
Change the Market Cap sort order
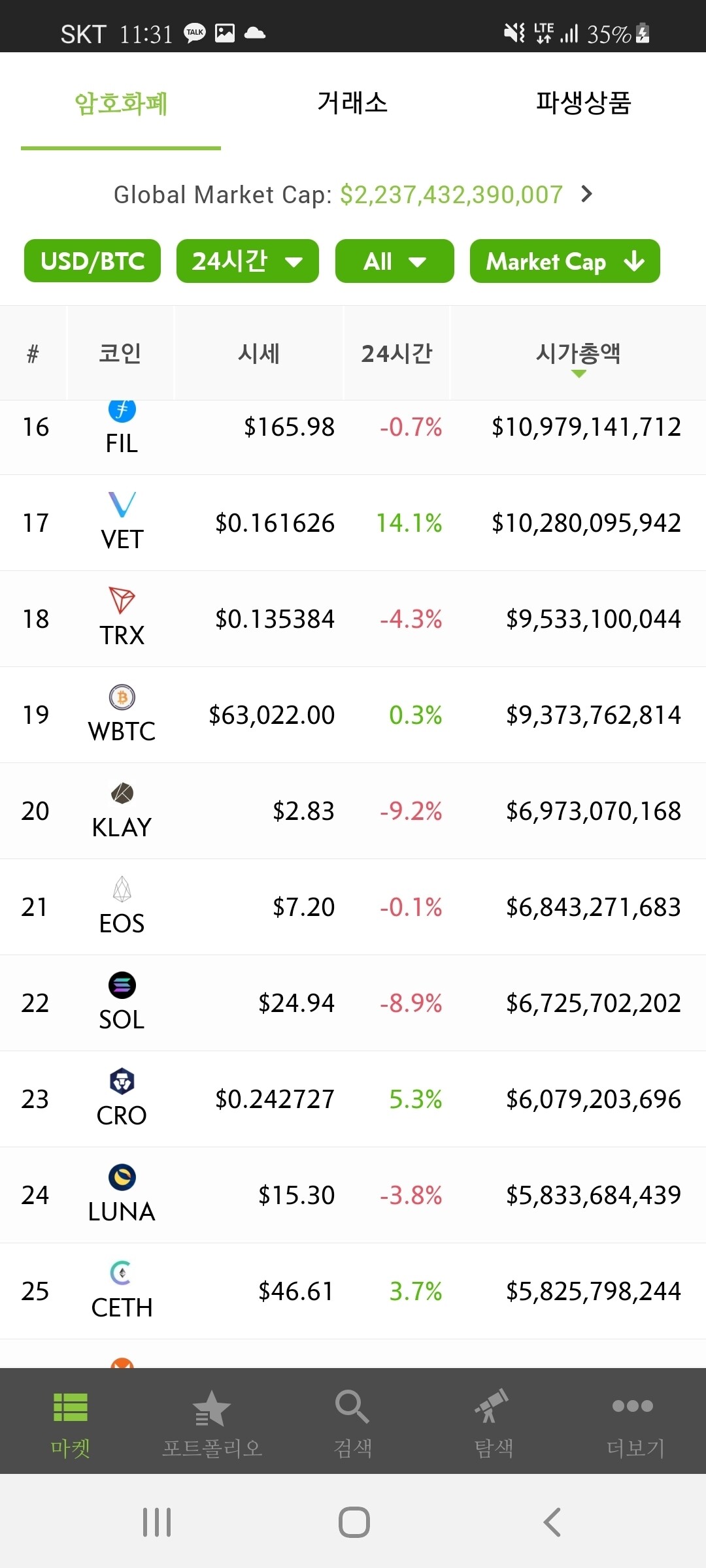coord(565,261)
